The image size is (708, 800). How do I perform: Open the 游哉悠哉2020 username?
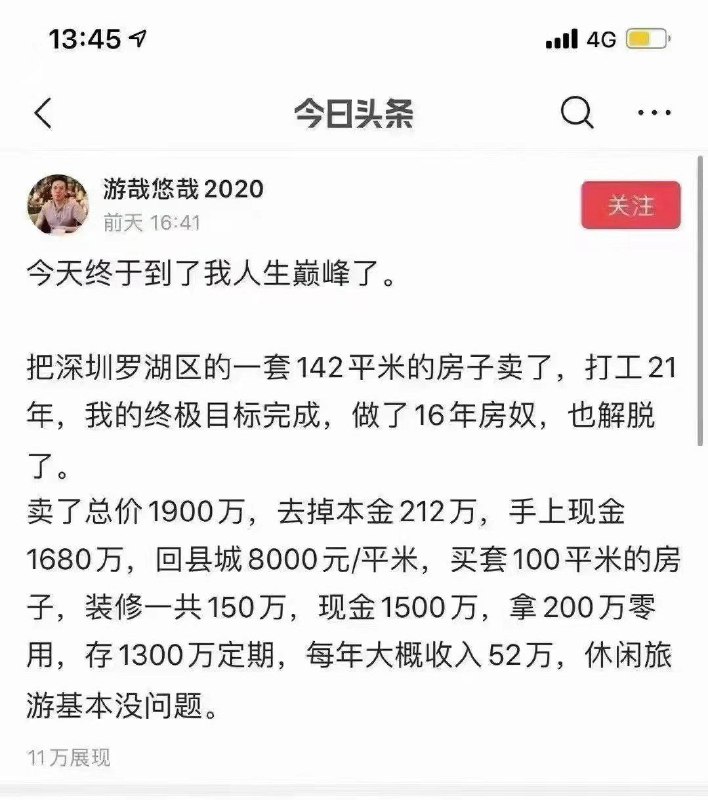click(x=183, y=188)
